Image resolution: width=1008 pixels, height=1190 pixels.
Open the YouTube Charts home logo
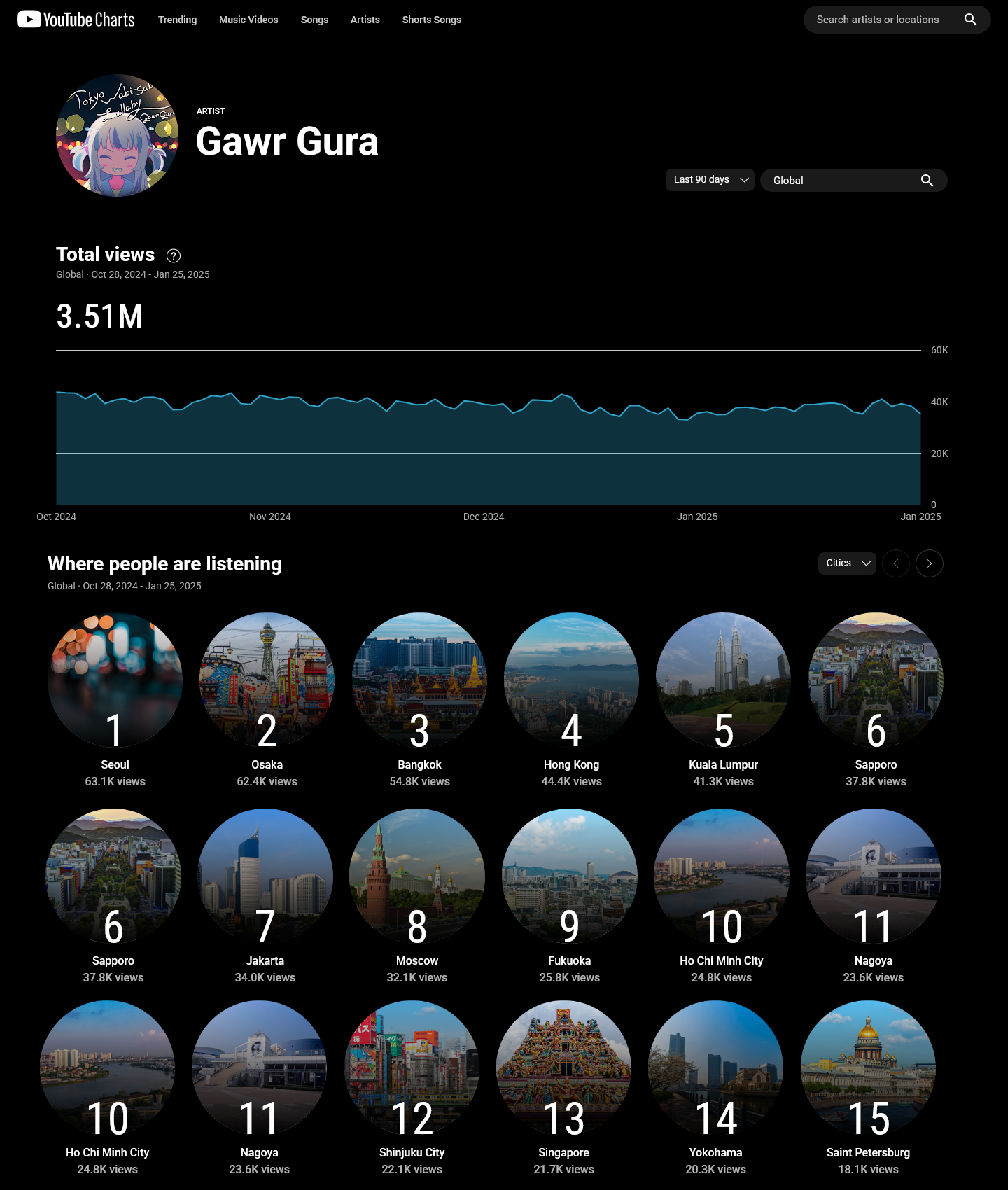[76, 20]
